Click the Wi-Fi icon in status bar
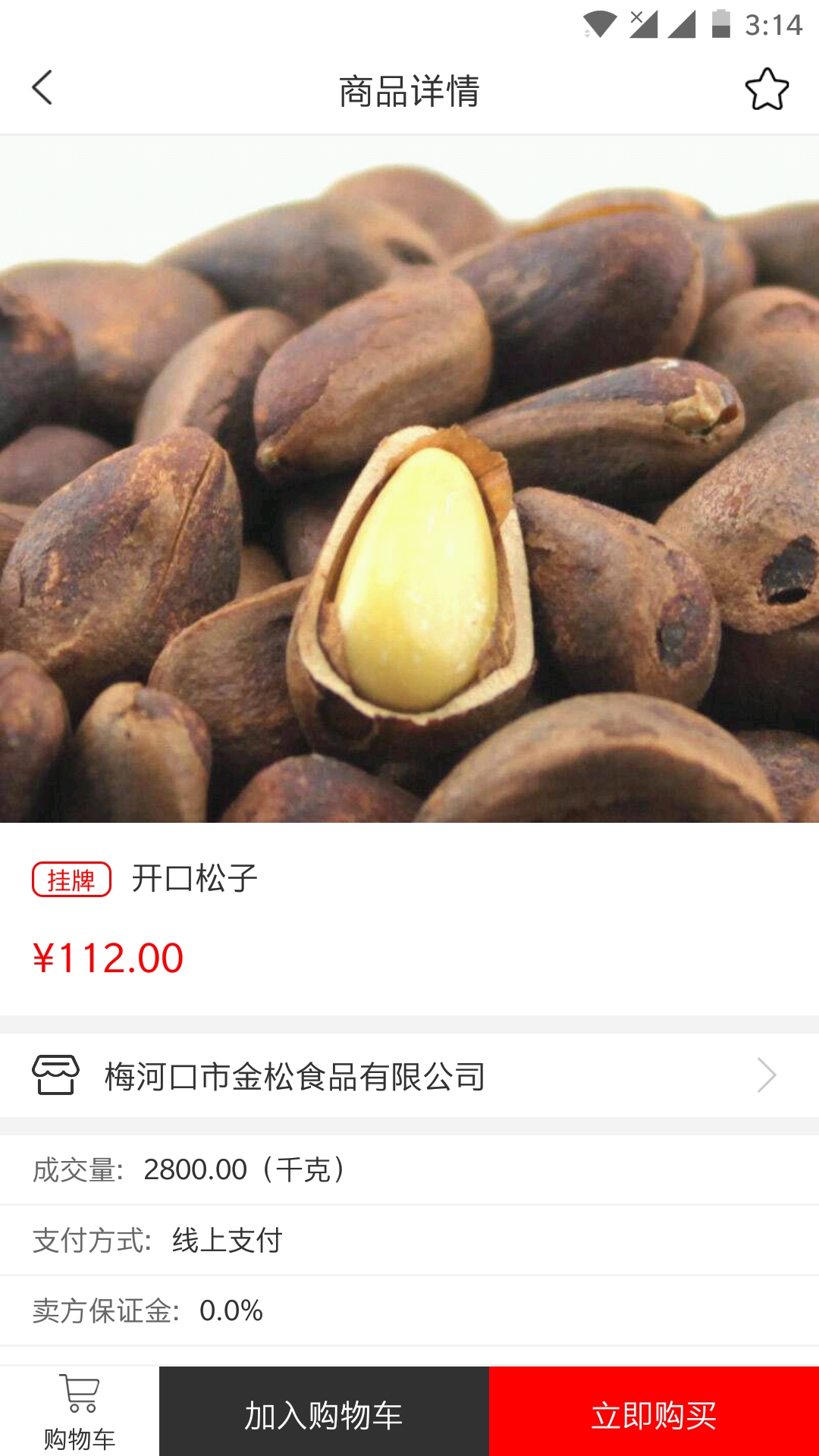The width and height of the screenshot is (819, 1456). 600,23
